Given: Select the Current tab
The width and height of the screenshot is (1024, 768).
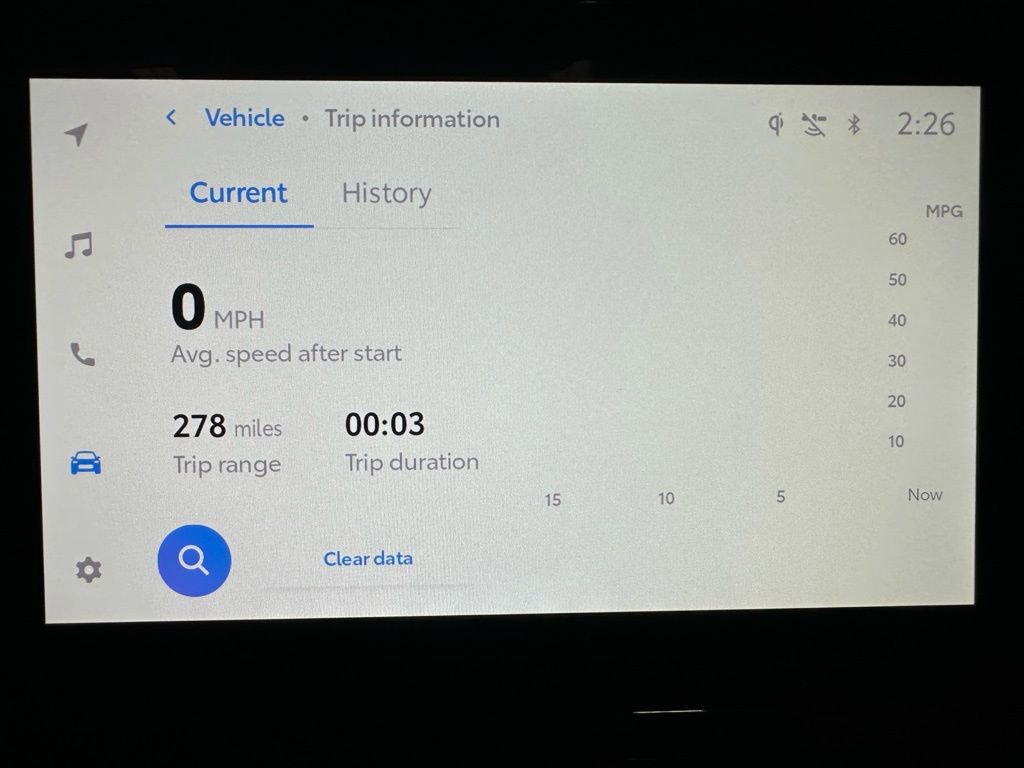Looking at the screenshot, I should [238, 193].
